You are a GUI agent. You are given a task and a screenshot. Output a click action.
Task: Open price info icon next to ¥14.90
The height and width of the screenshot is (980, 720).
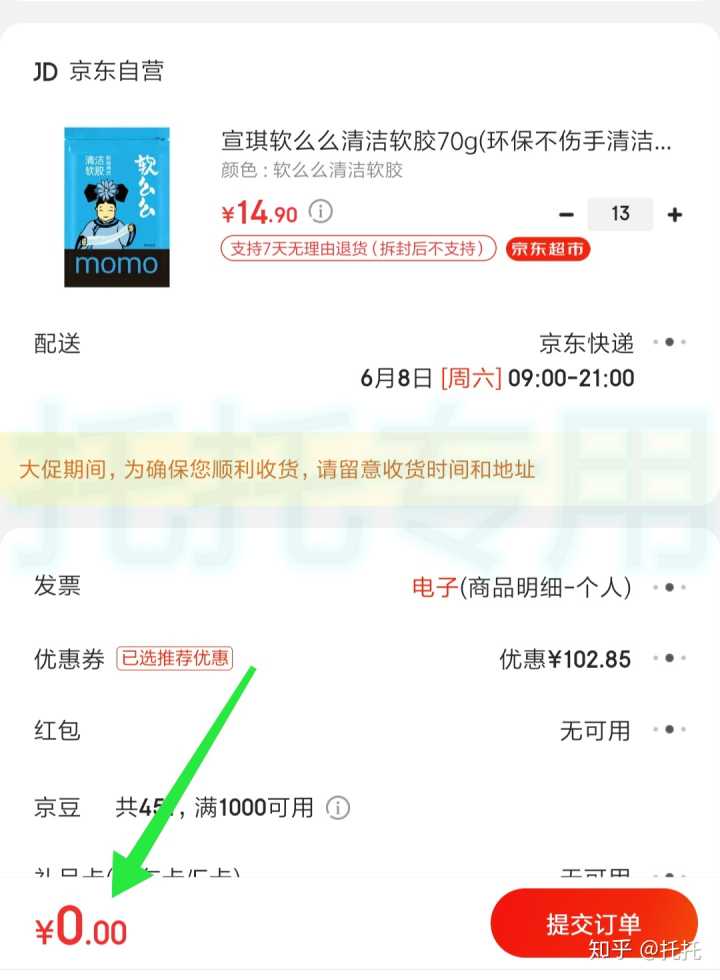point(320,212)
